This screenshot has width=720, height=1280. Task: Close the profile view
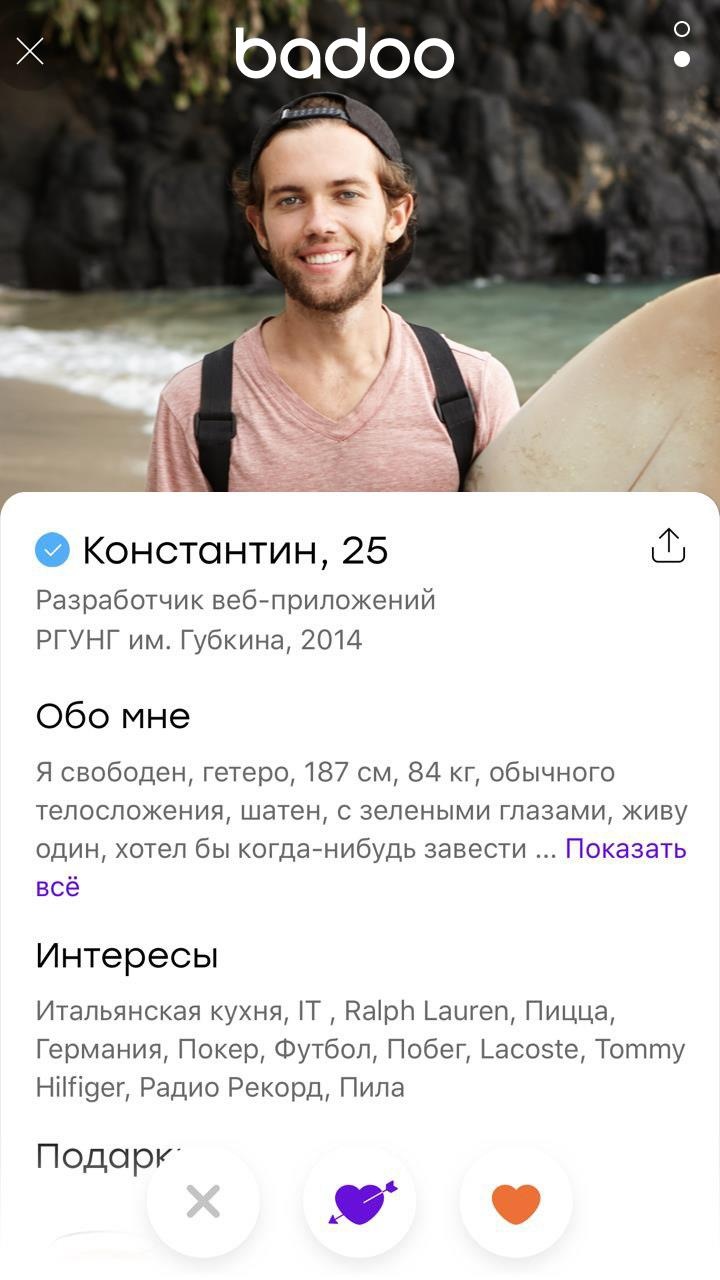coord(30,51)
